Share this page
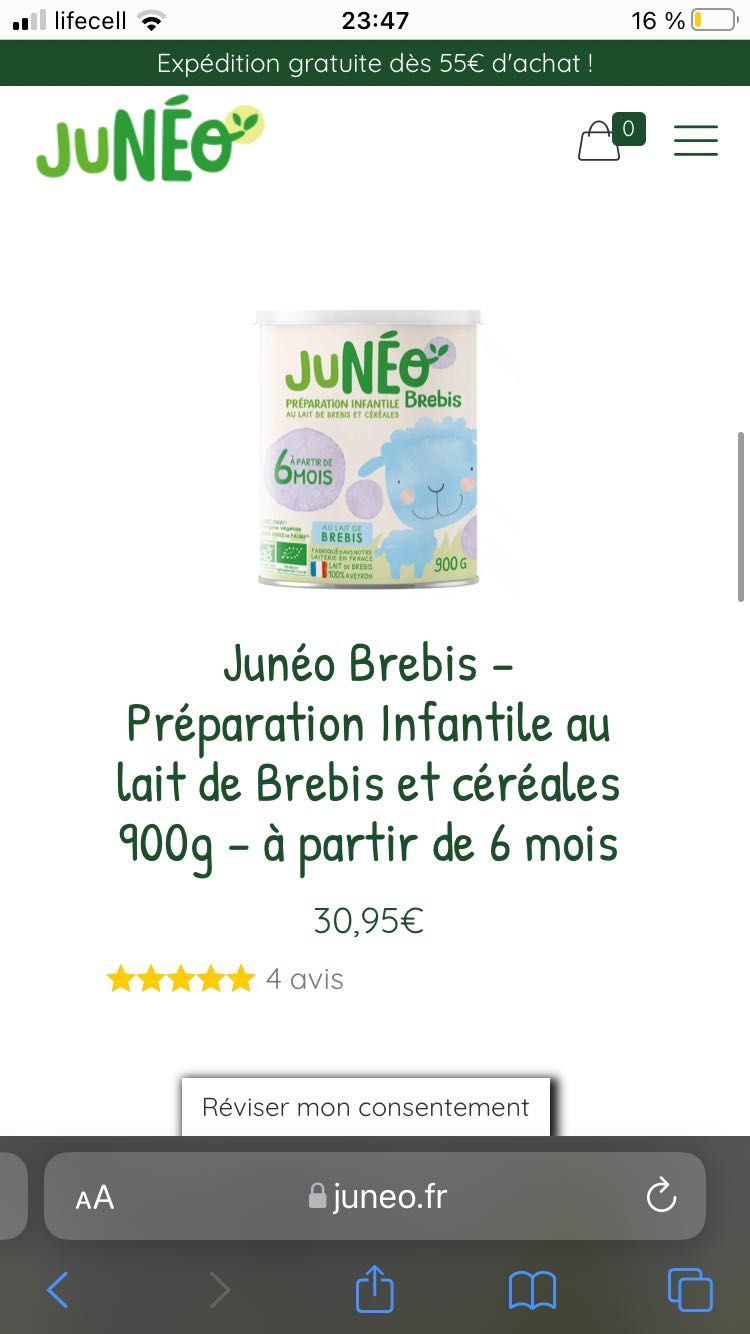750x1334 pixels. 375,1289
